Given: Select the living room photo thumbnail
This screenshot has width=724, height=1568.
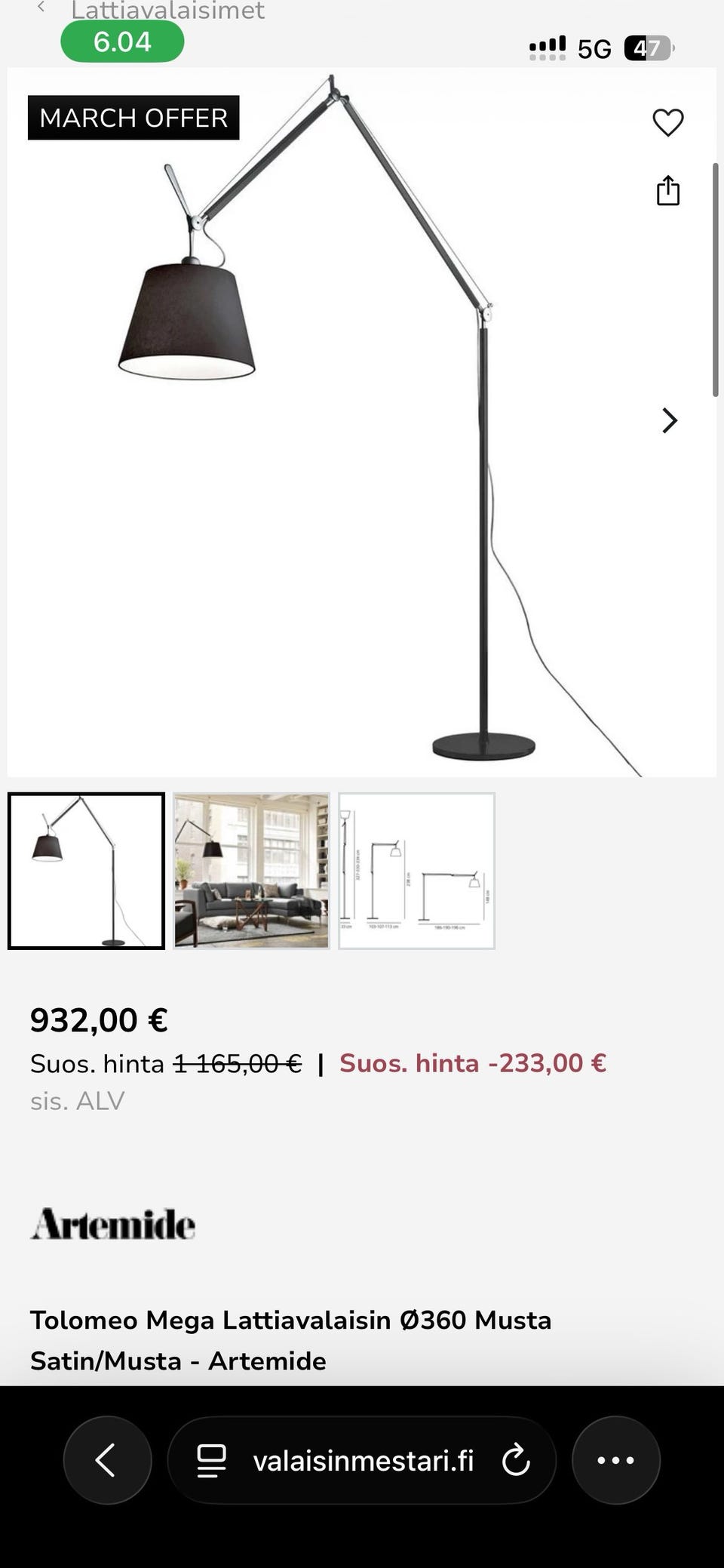Looking at the screenshot, I should pos(251,871).
